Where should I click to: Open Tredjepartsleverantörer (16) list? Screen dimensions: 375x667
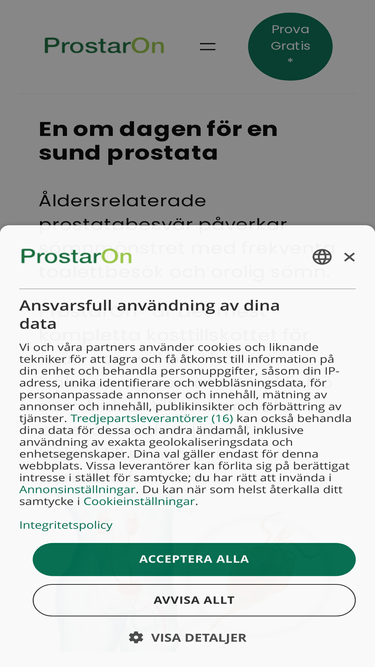[152, 418]
